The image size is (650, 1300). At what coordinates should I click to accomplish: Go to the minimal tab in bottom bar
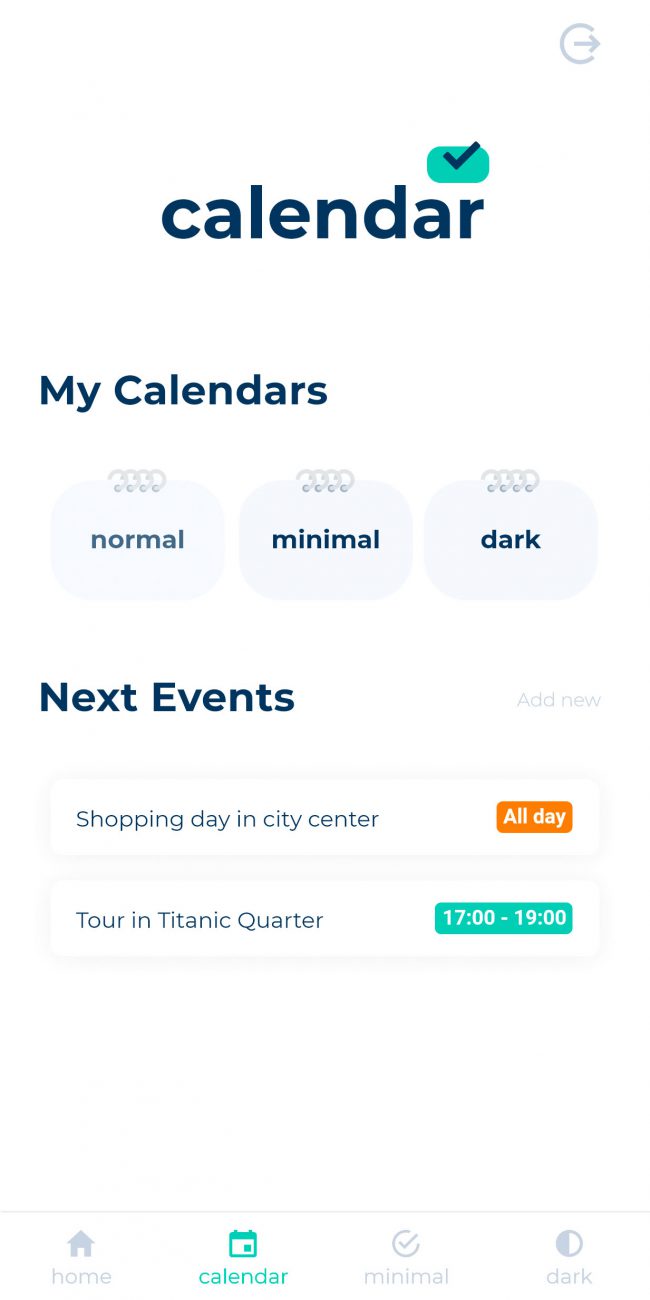[x=406, y=1259]
